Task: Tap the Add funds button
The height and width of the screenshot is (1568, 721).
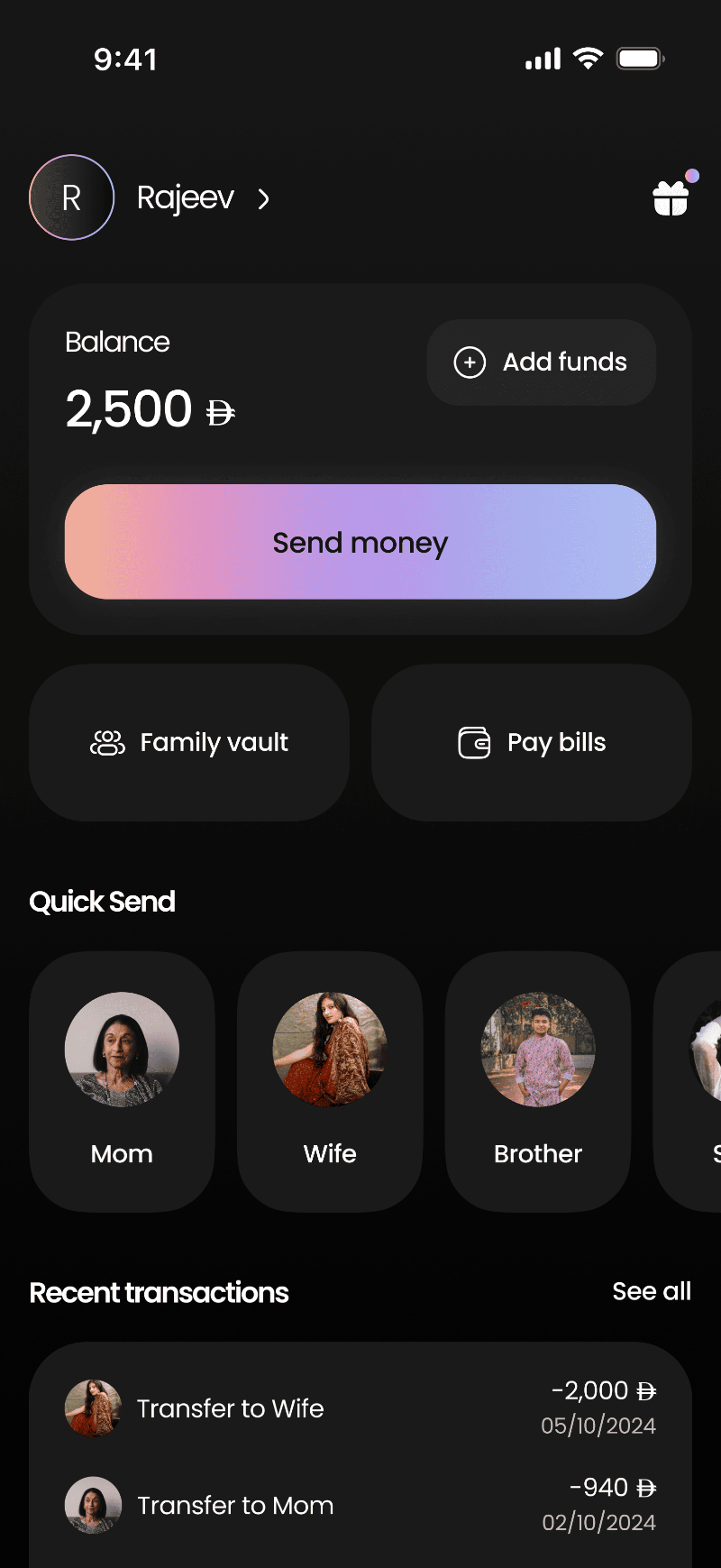Action: (x=541, y=362)
